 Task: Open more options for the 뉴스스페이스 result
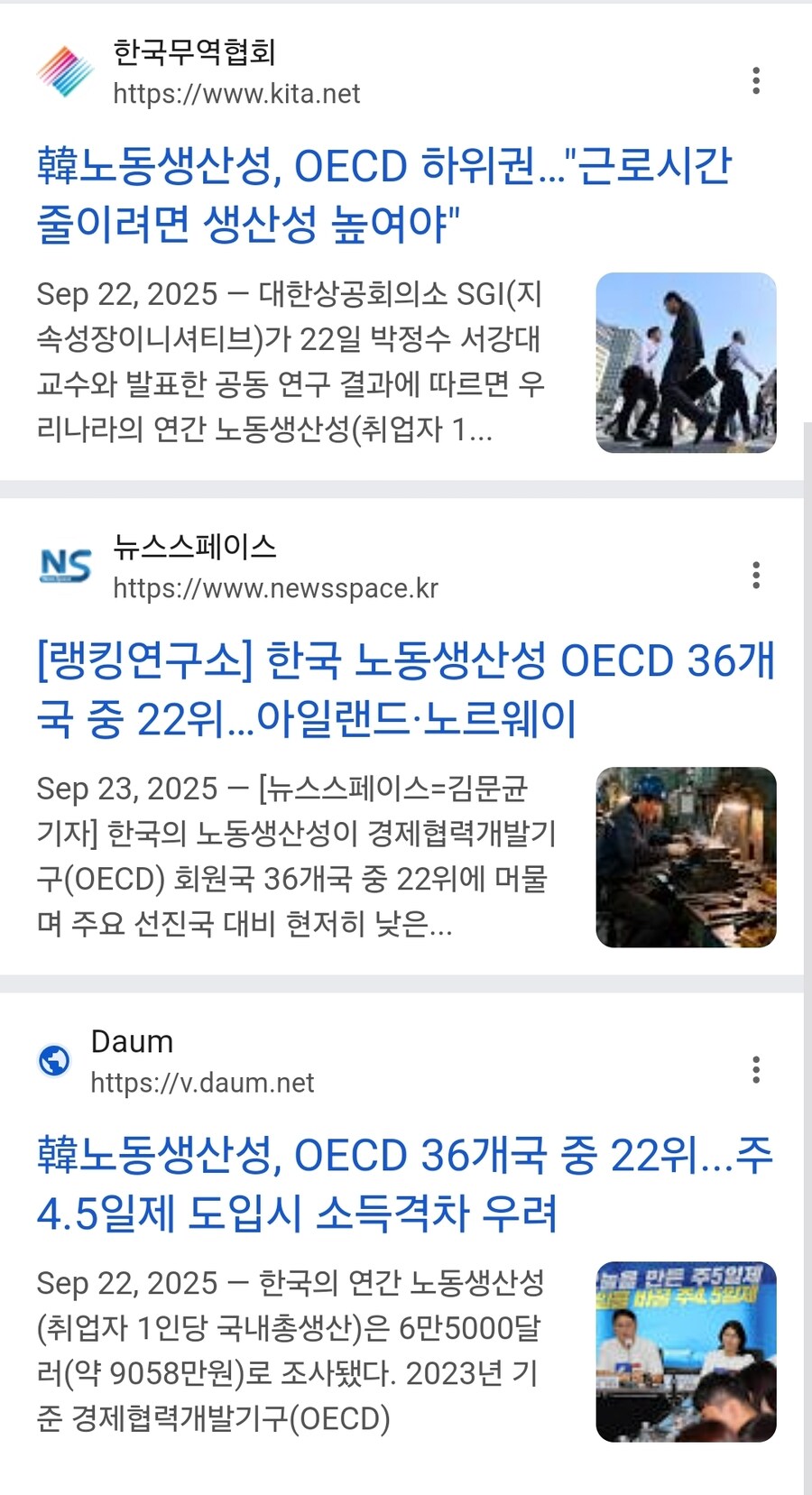[x=756, y=575]
